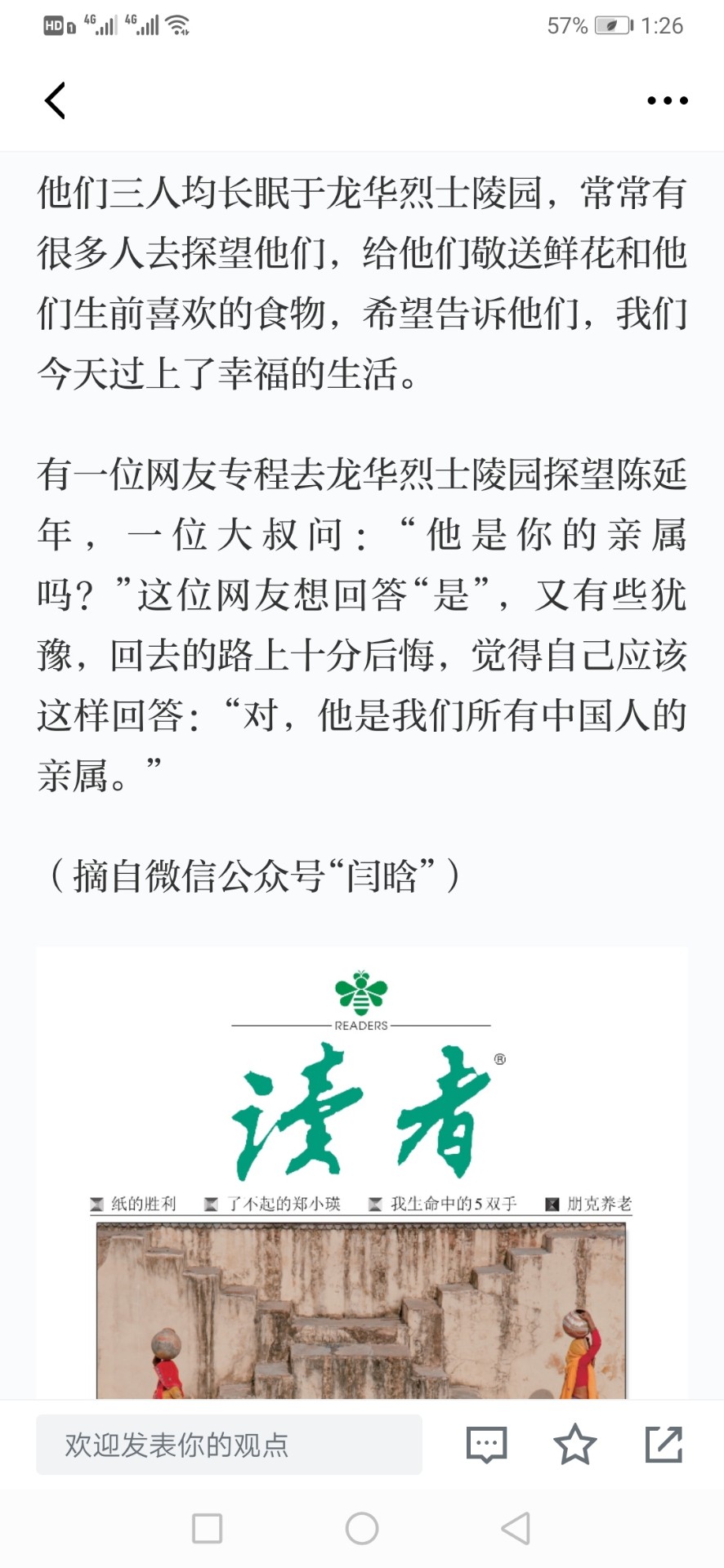Tap the system home button
The image size is (724, 1568).
(x=362, y=1528)
